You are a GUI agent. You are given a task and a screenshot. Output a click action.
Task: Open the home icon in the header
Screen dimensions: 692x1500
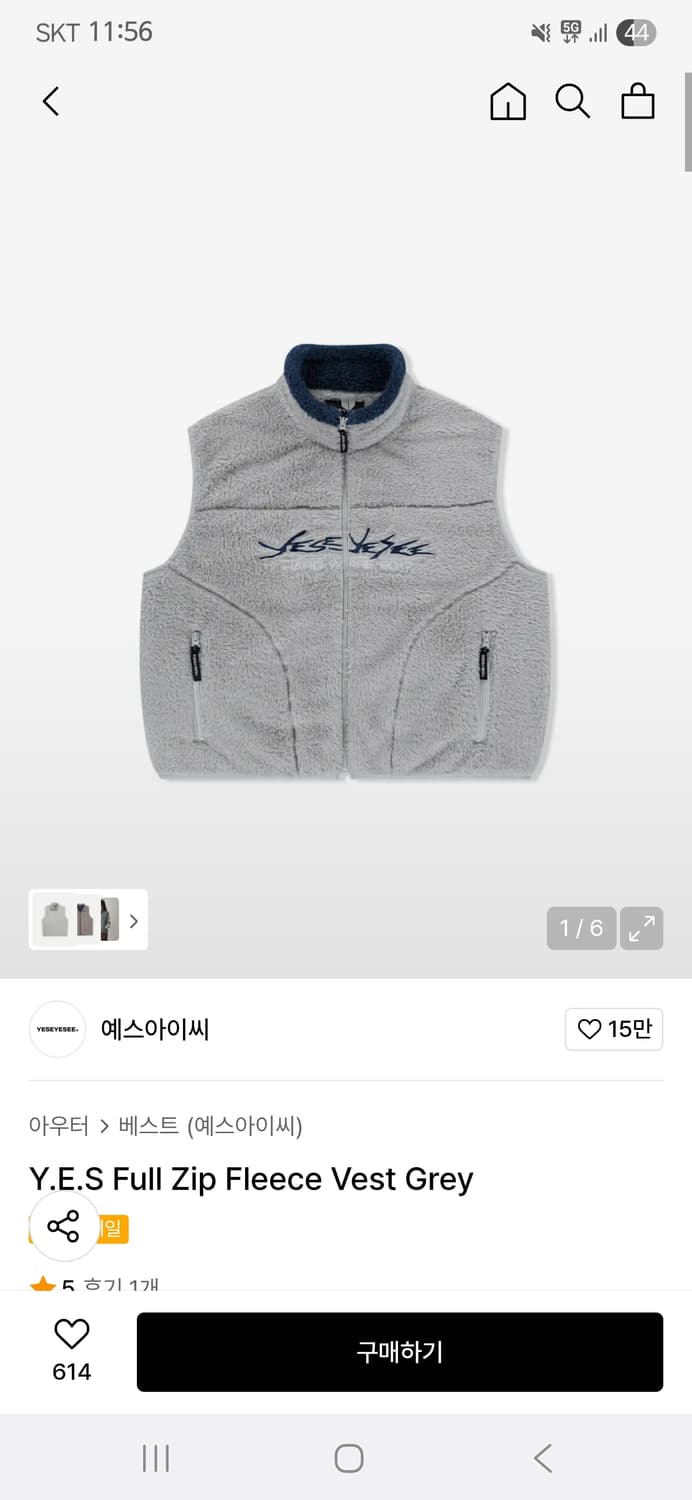[508, 101]
